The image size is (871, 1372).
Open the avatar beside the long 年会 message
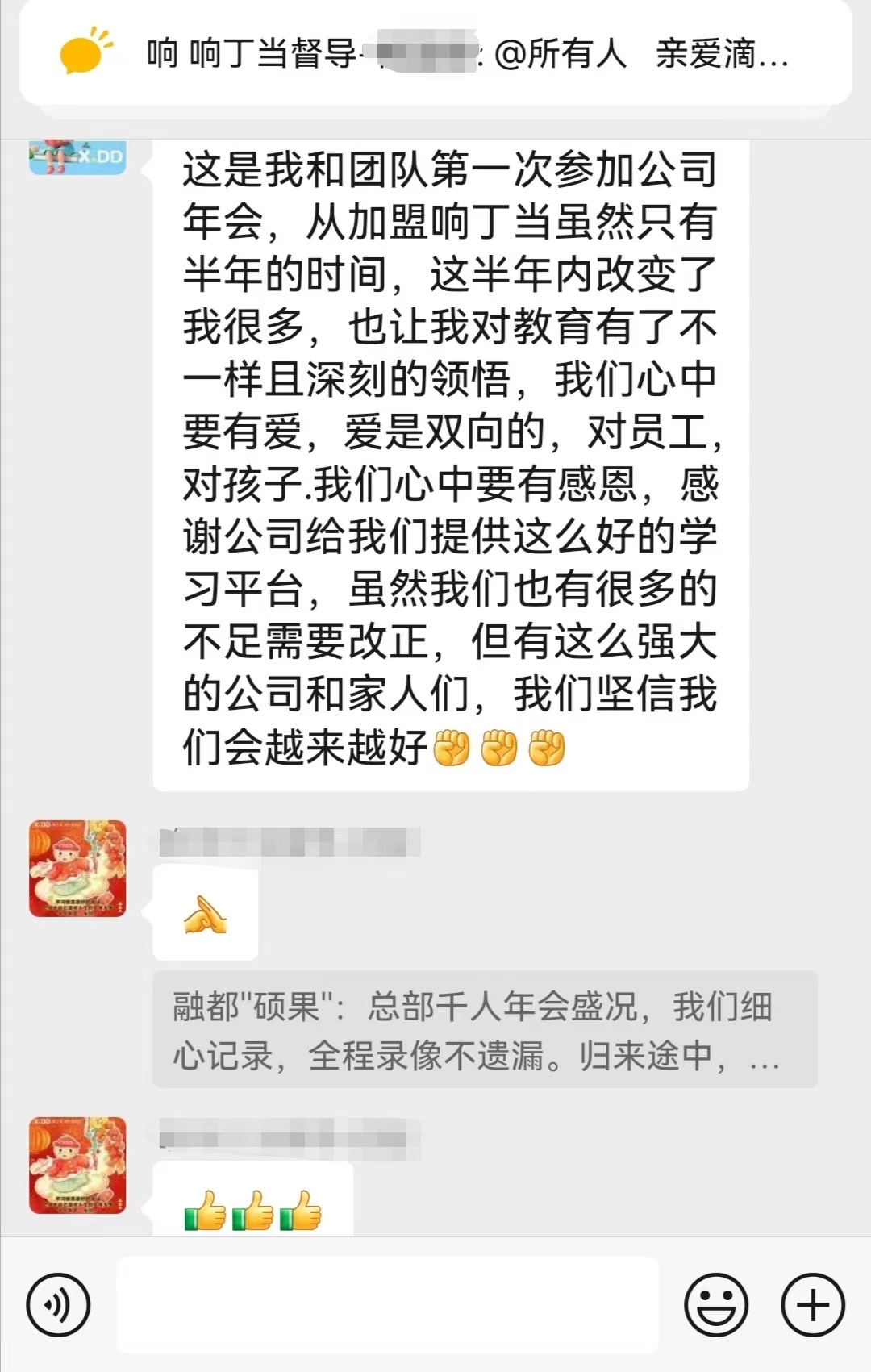77,156
